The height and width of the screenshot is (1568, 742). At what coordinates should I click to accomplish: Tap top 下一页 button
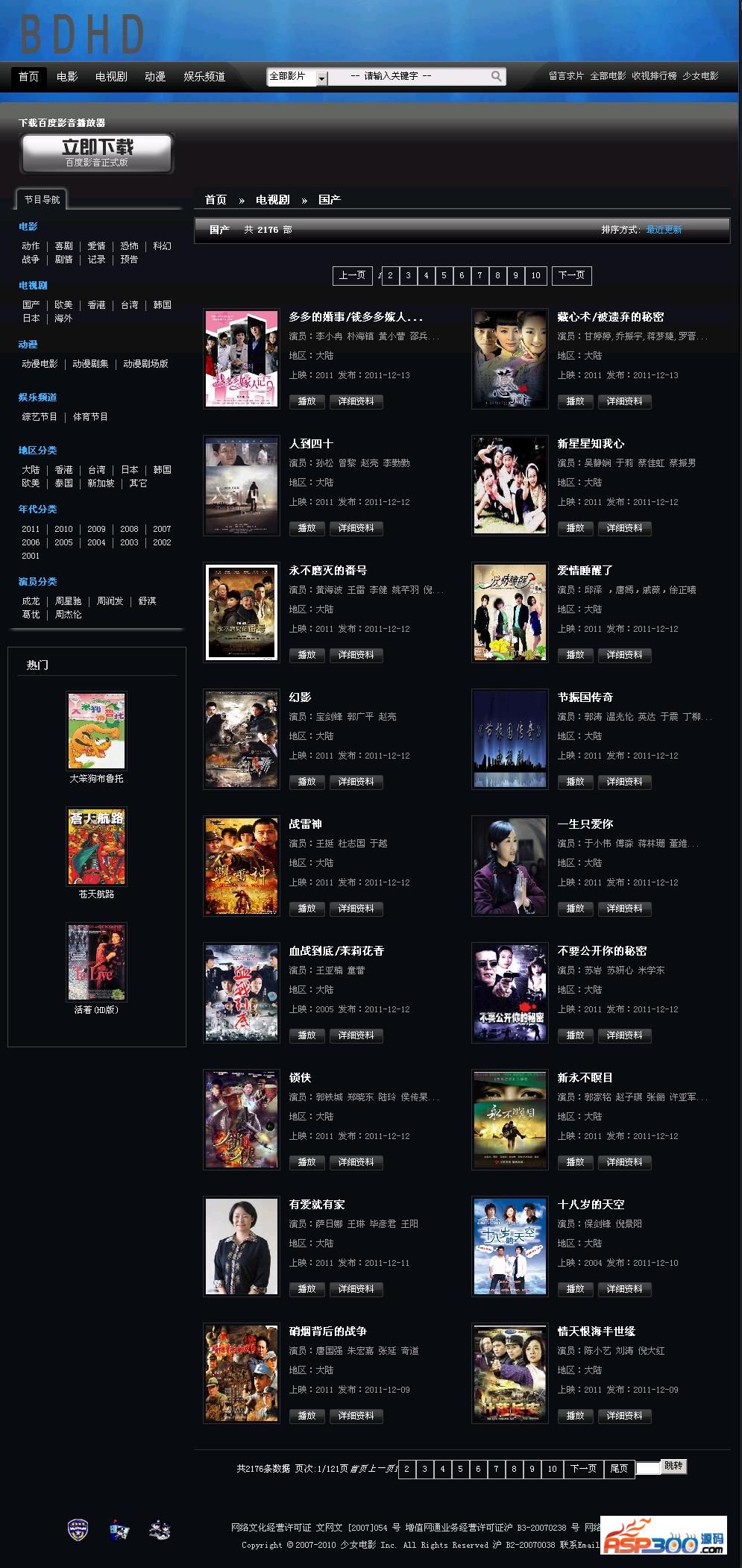572,275
